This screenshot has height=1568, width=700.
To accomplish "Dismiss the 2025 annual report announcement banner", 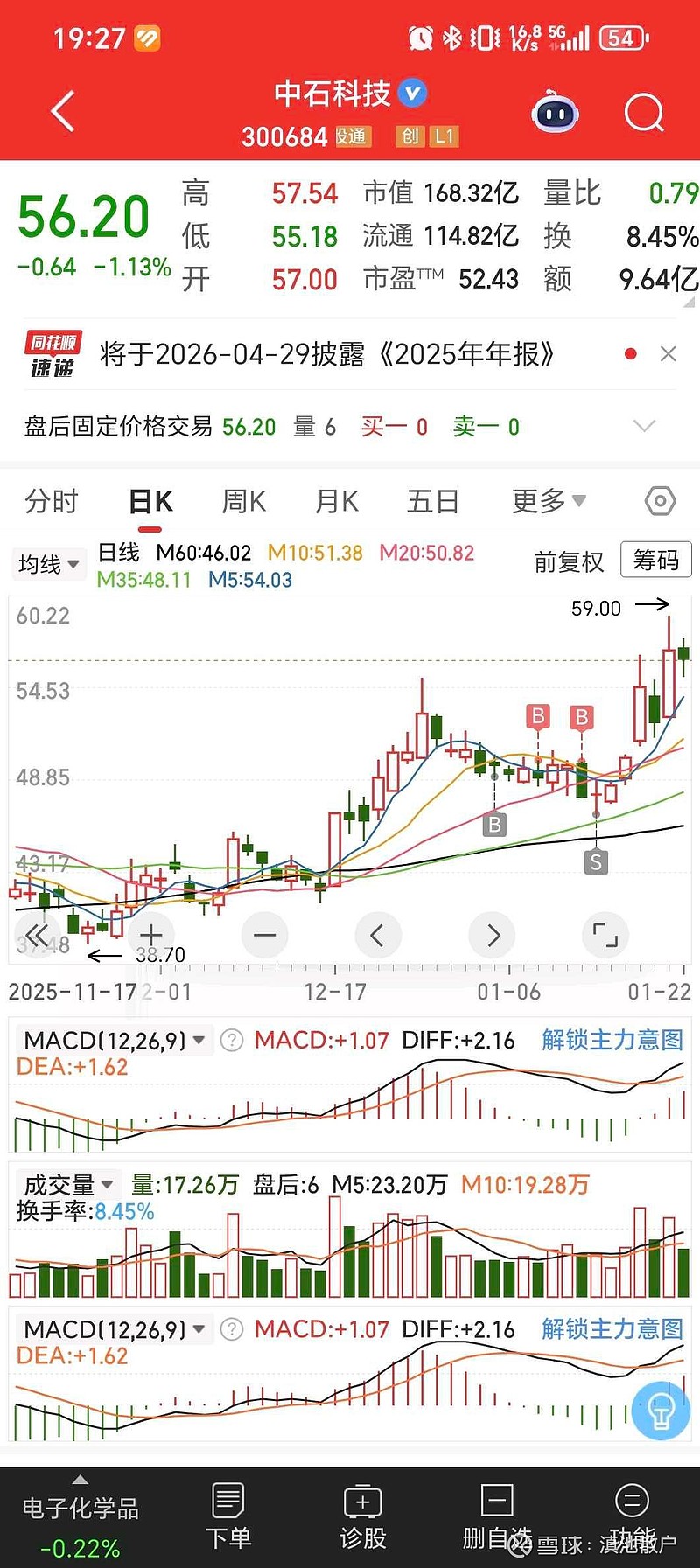I will coord(668,354).
